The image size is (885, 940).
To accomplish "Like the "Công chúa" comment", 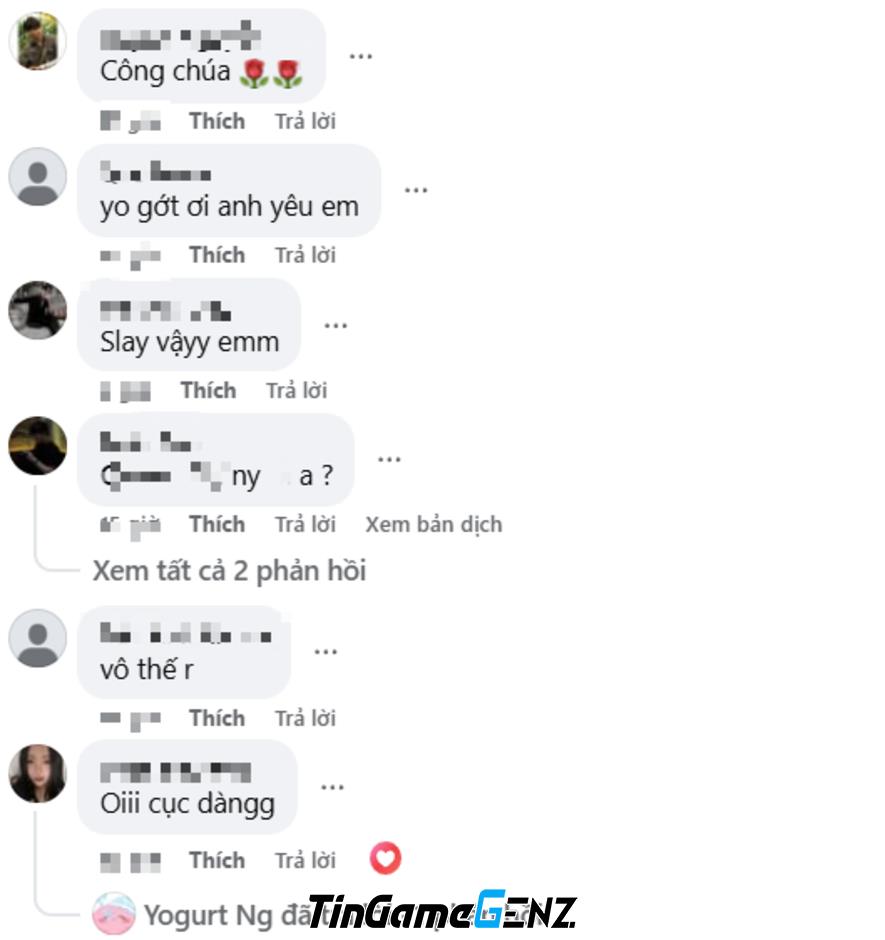I will click(x=217, y=121).
